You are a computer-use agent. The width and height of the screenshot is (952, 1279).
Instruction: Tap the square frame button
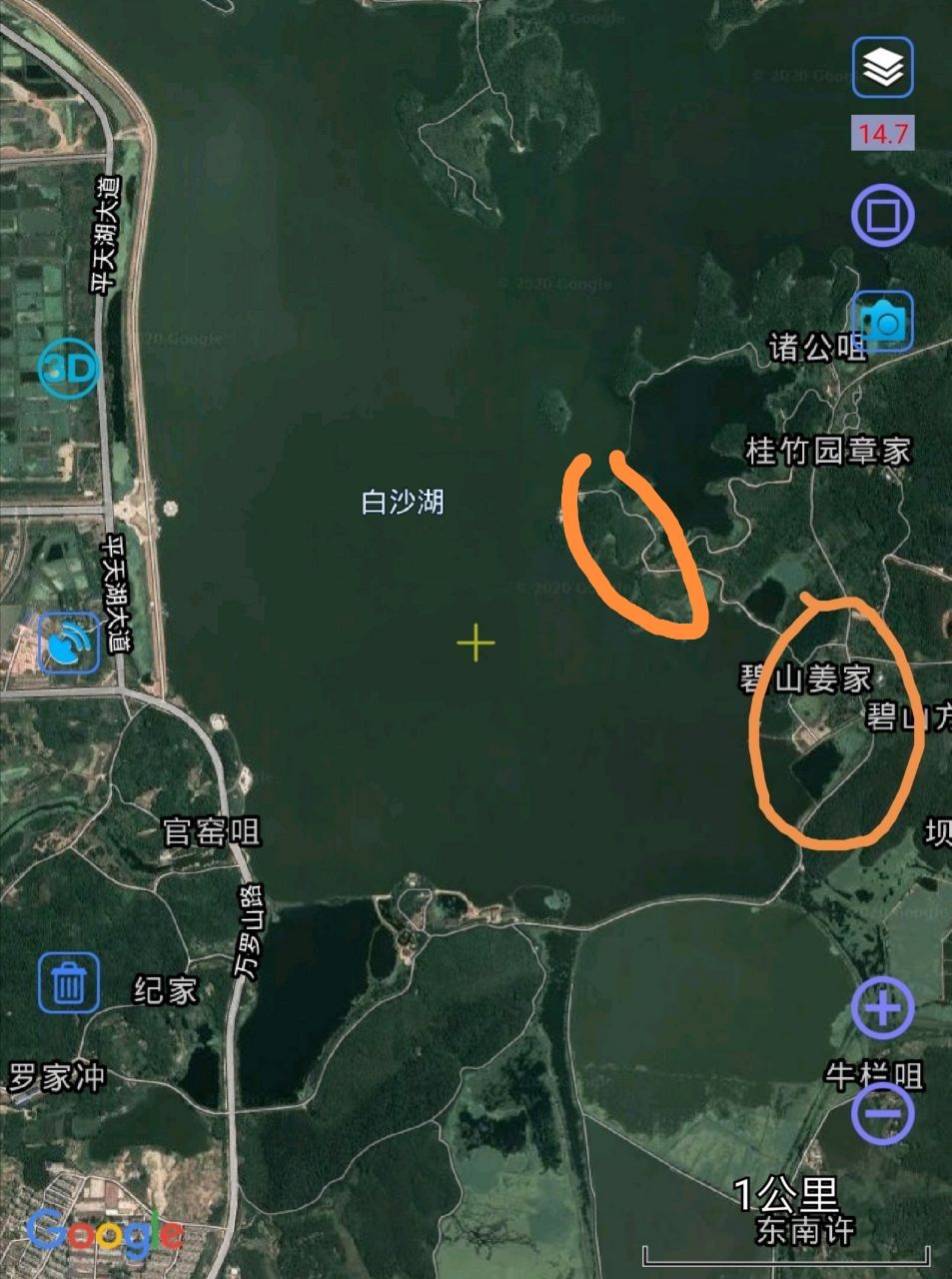[883, 215]
